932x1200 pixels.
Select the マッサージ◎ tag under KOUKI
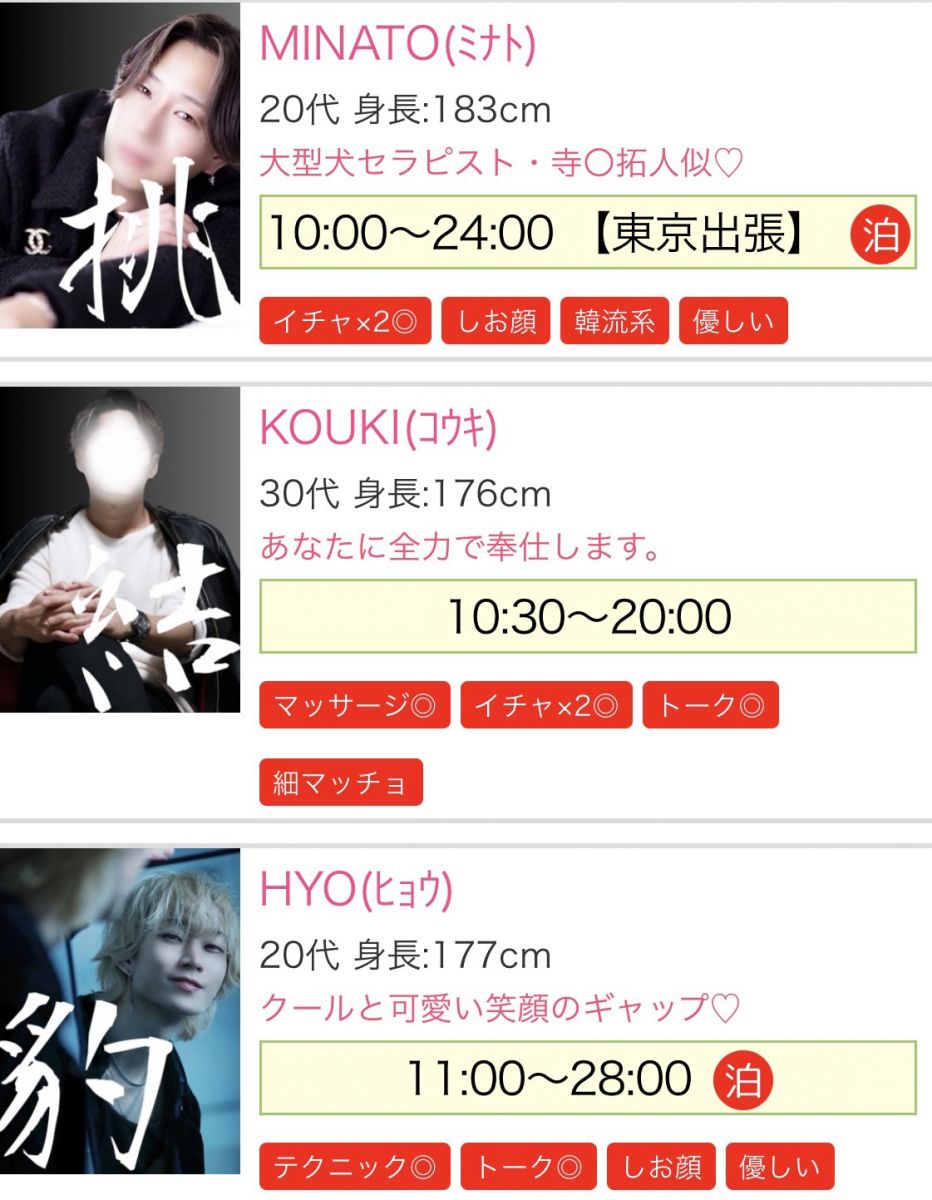coord(354,706)
